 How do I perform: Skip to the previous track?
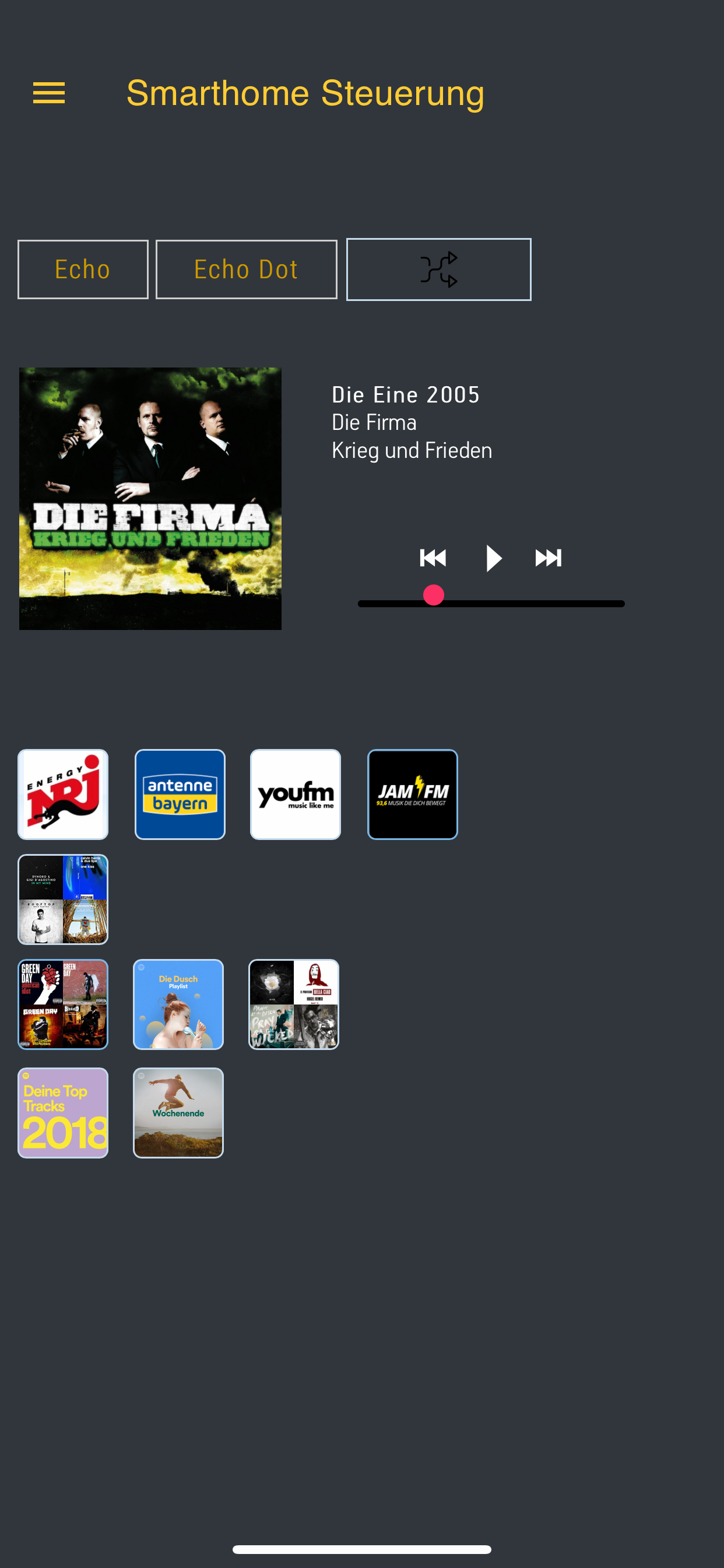tap(433, 558)
